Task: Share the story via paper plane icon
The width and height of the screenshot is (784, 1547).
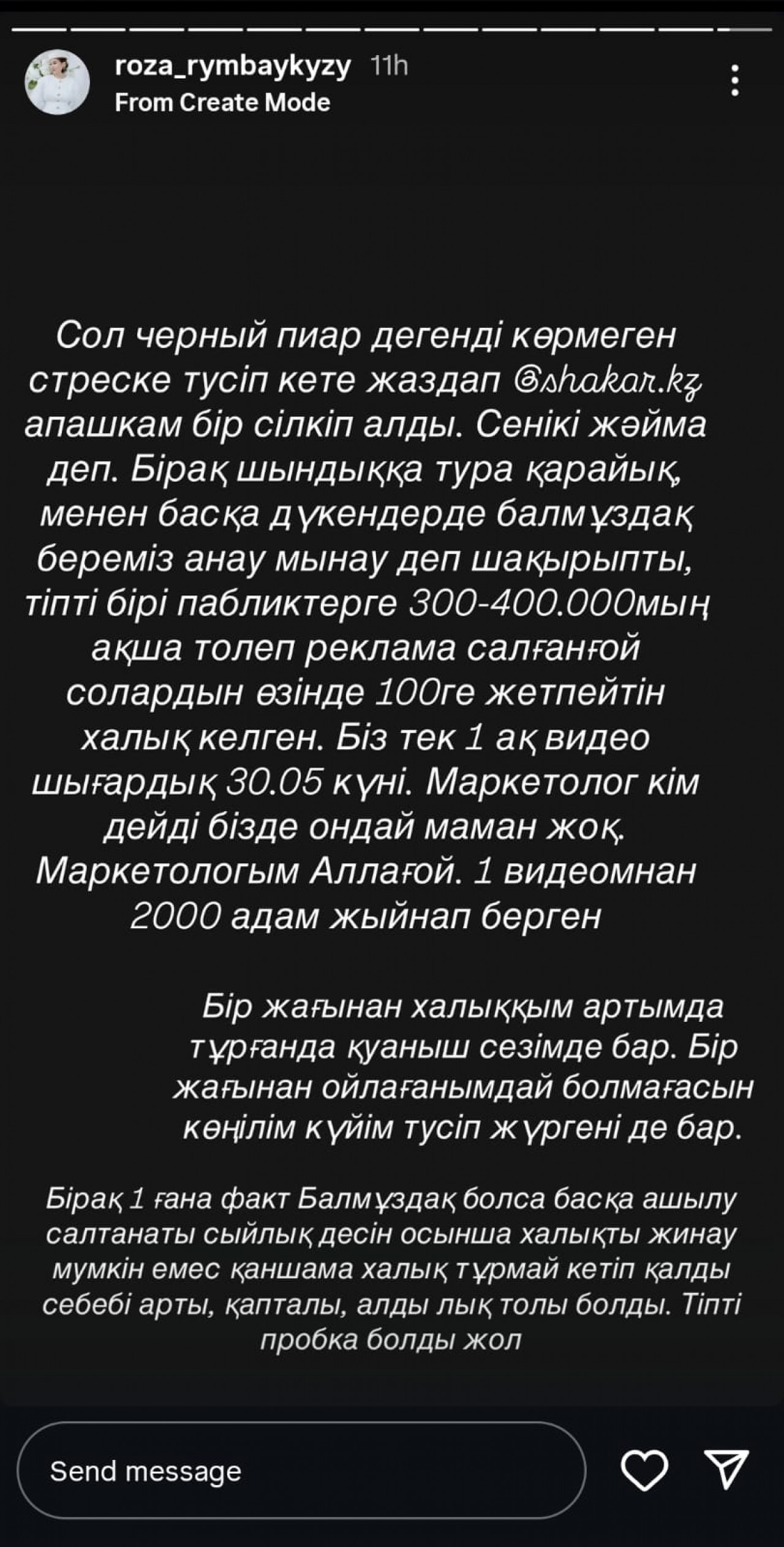Action: click(x=727, y=1469)
